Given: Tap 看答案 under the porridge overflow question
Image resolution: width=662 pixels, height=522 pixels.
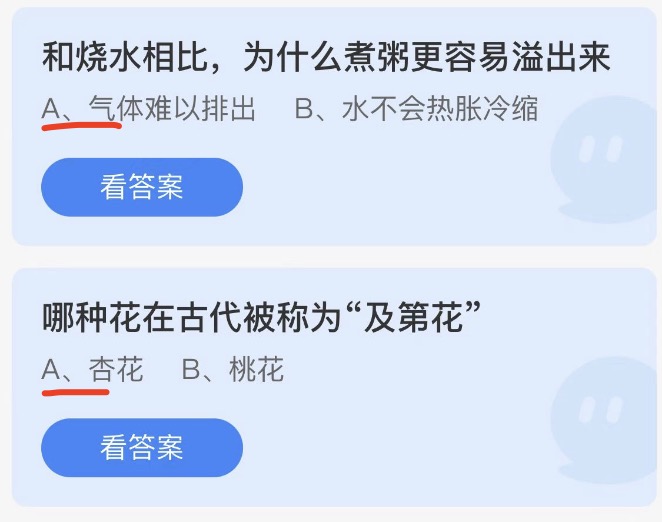Looking at the screenshot, I should pyautogui.click(x=141, y=187).
